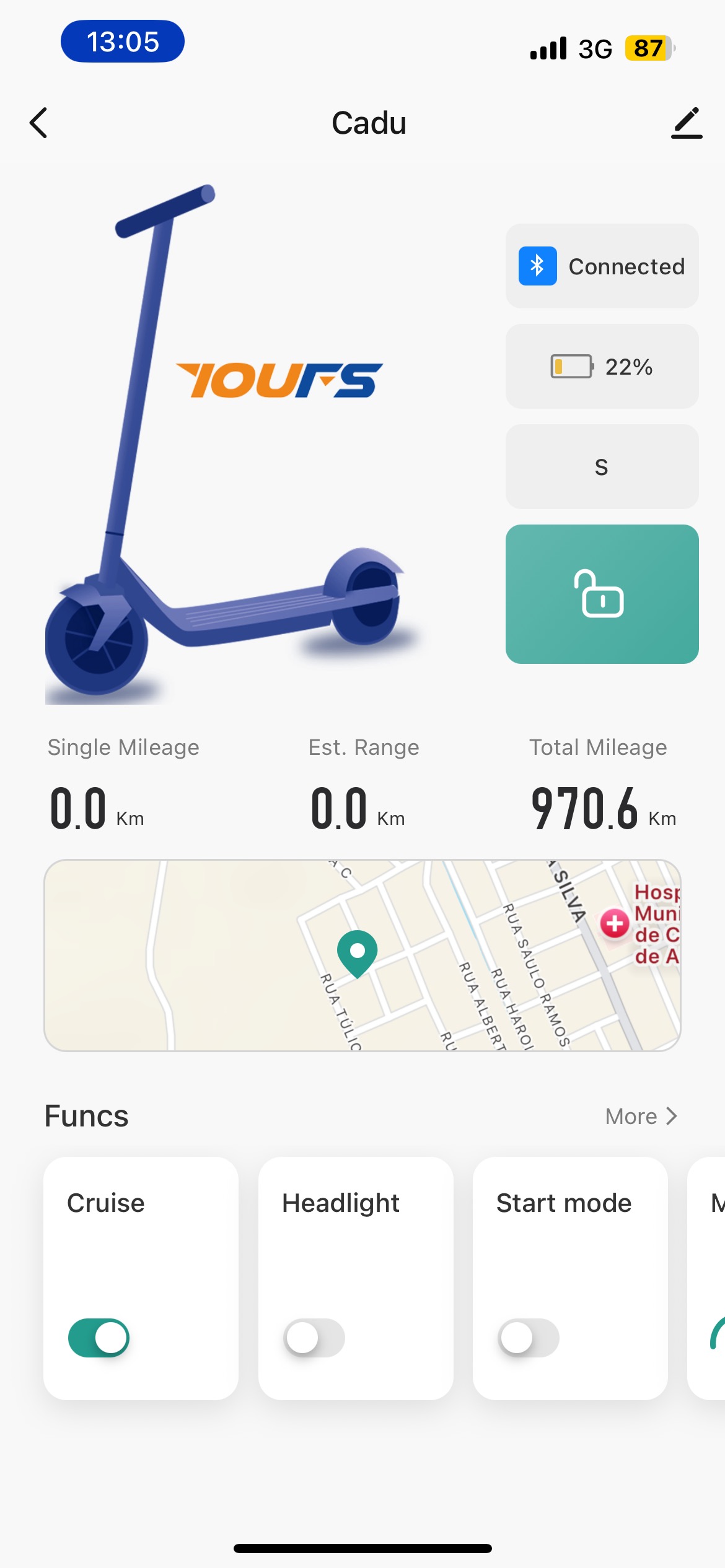Tap the Bluetooth Connected button
725x1568 pixels.
(602, 266)
